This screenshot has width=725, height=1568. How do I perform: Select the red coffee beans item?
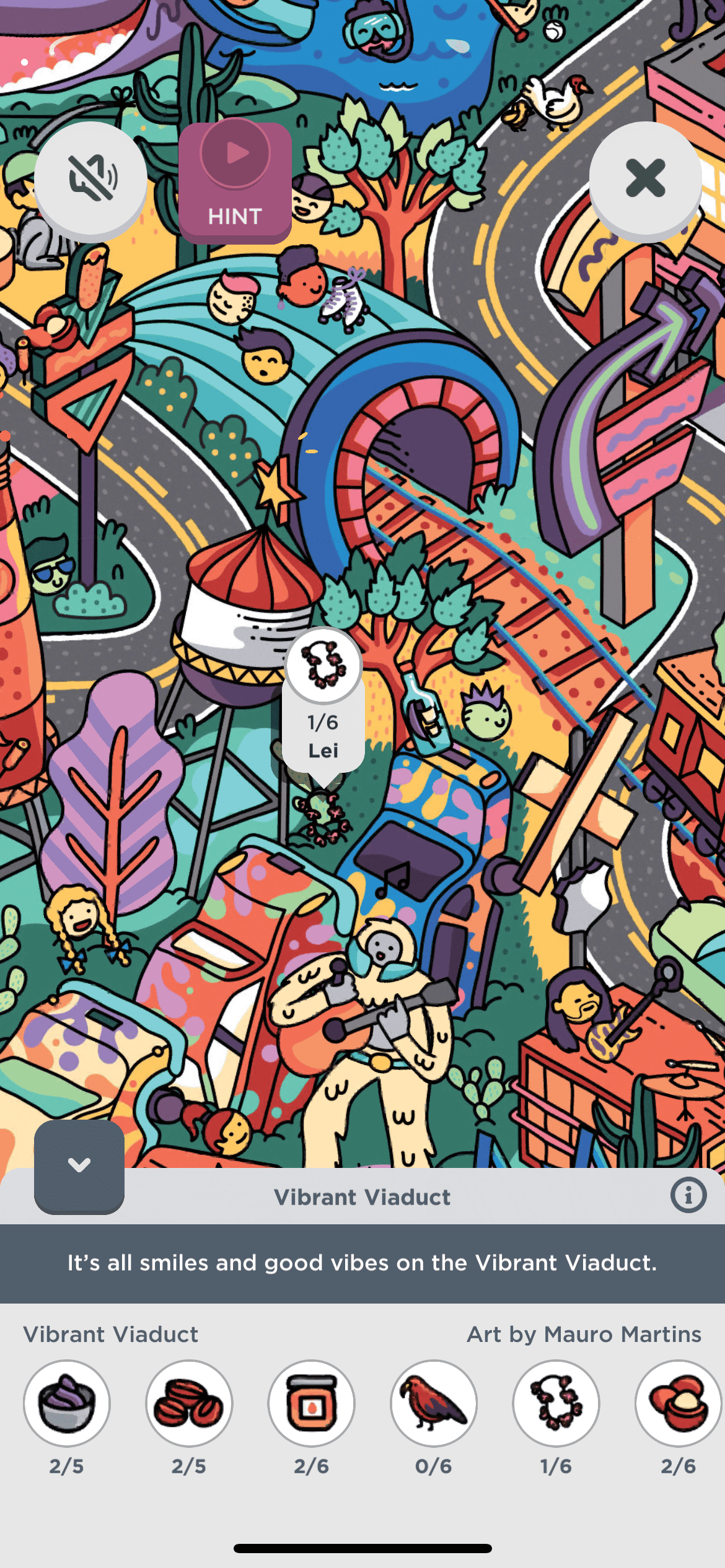(x=189, y=1403)
